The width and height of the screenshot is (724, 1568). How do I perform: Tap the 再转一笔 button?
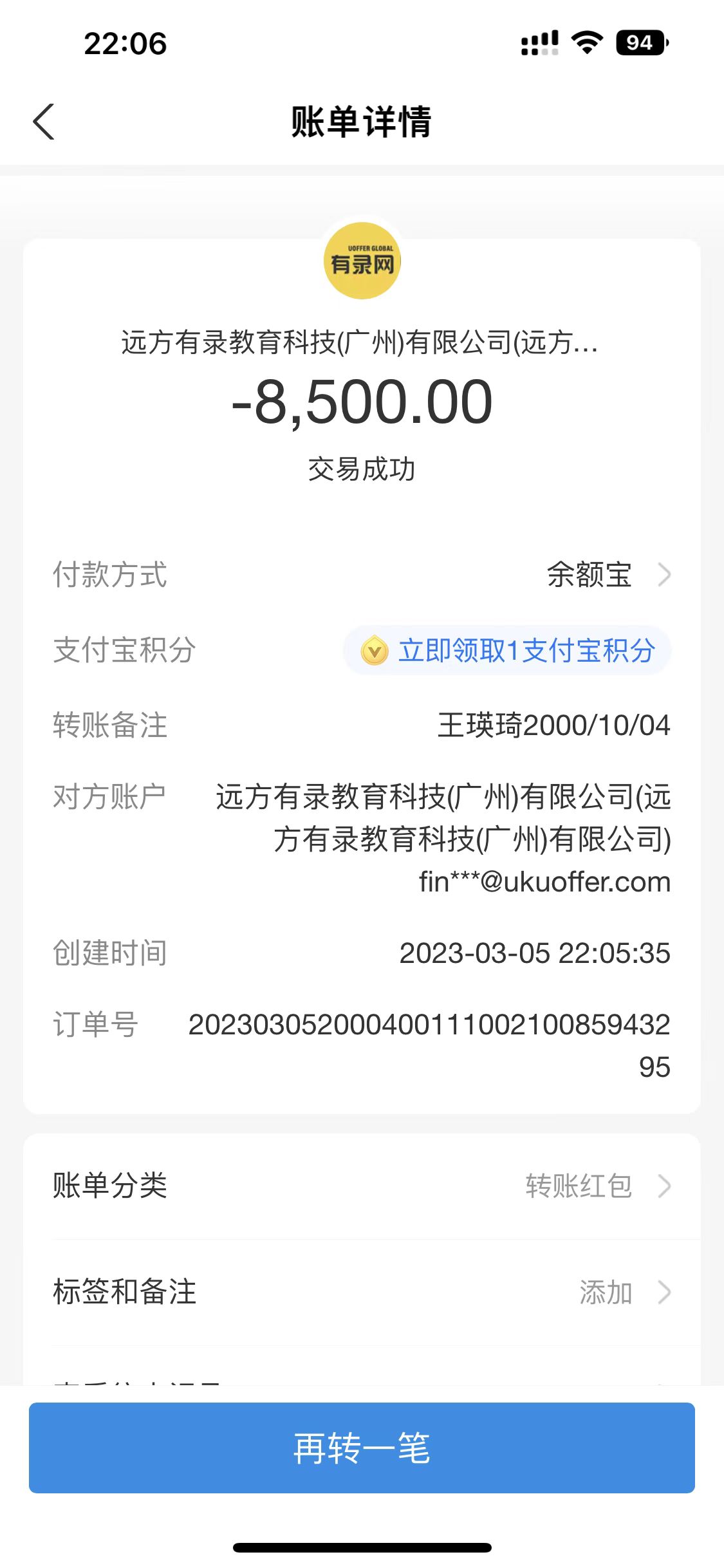[x=362, y=1448]
